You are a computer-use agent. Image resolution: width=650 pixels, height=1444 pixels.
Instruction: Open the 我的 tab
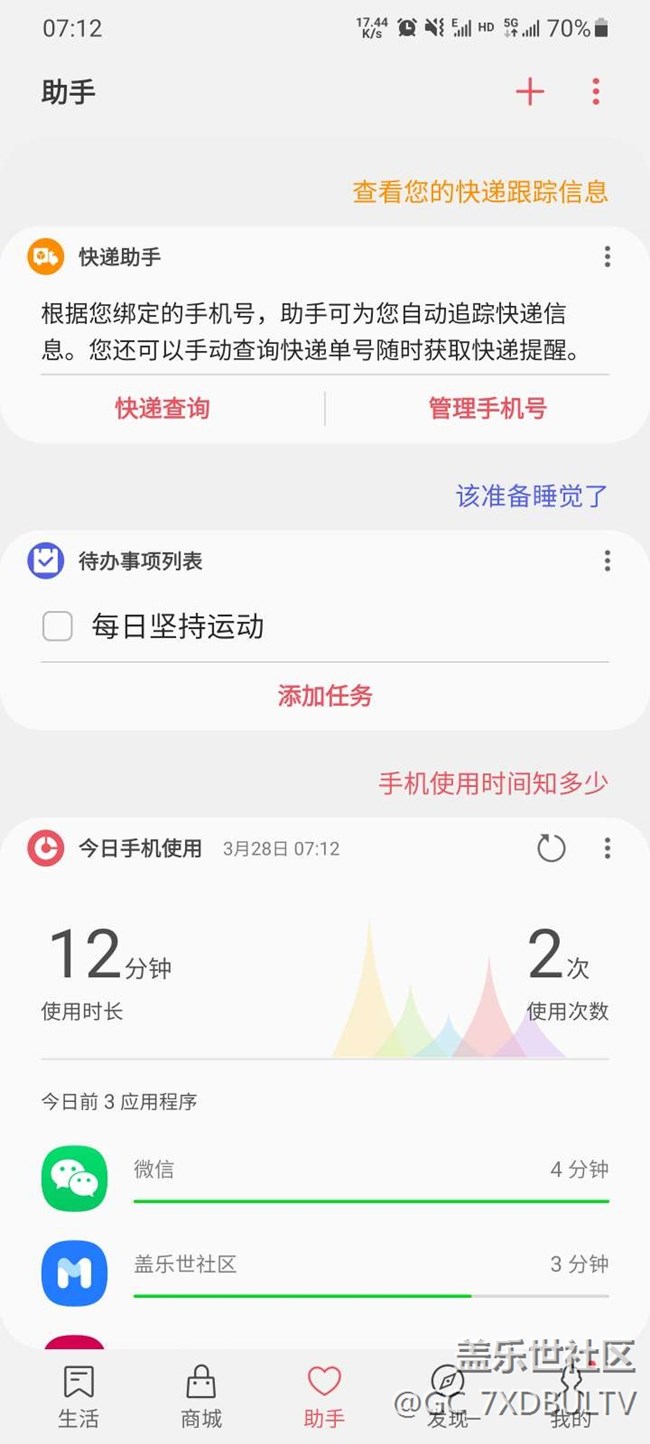pyautogui.click(x=571, y=1396)
